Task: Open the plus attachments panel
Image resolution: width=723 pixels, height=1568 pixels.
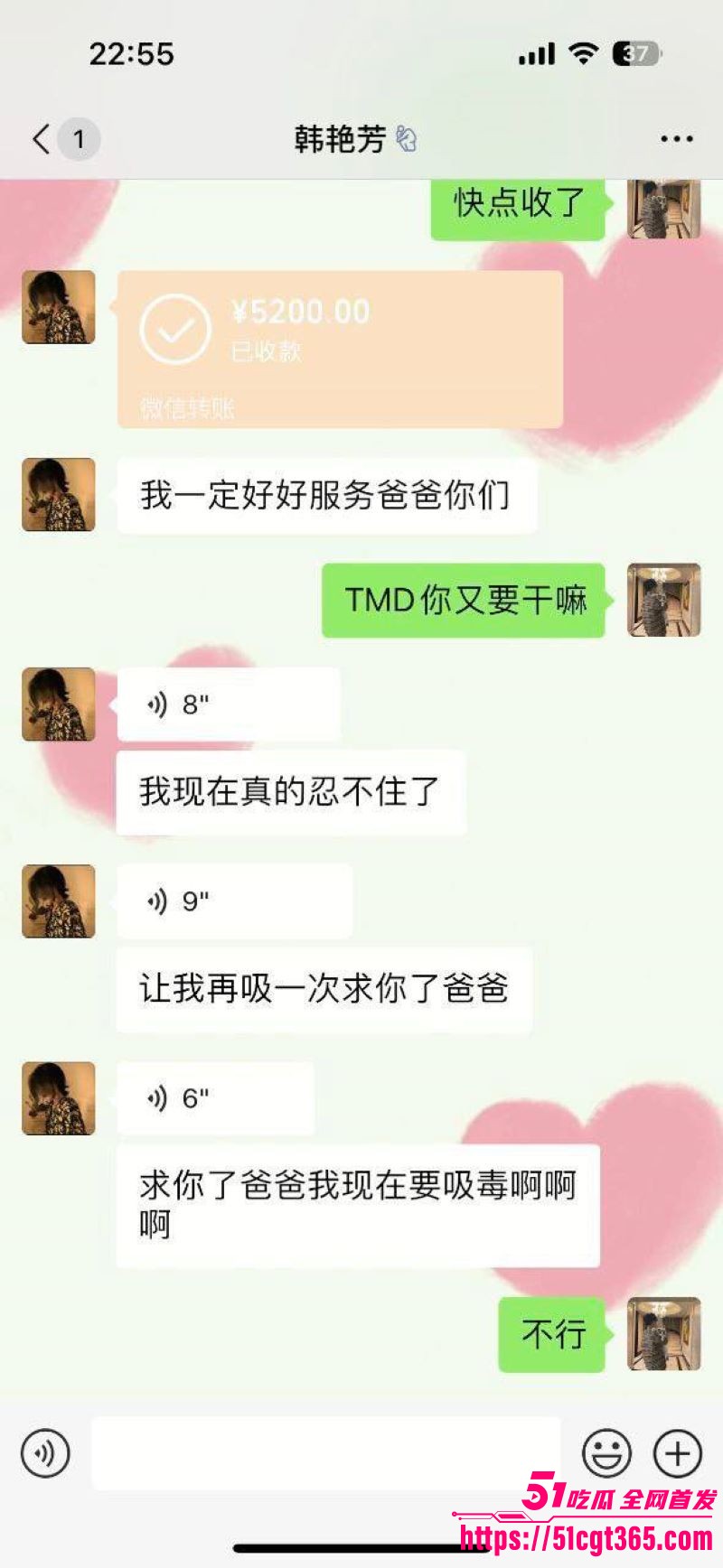Action: pos(677,1453)
